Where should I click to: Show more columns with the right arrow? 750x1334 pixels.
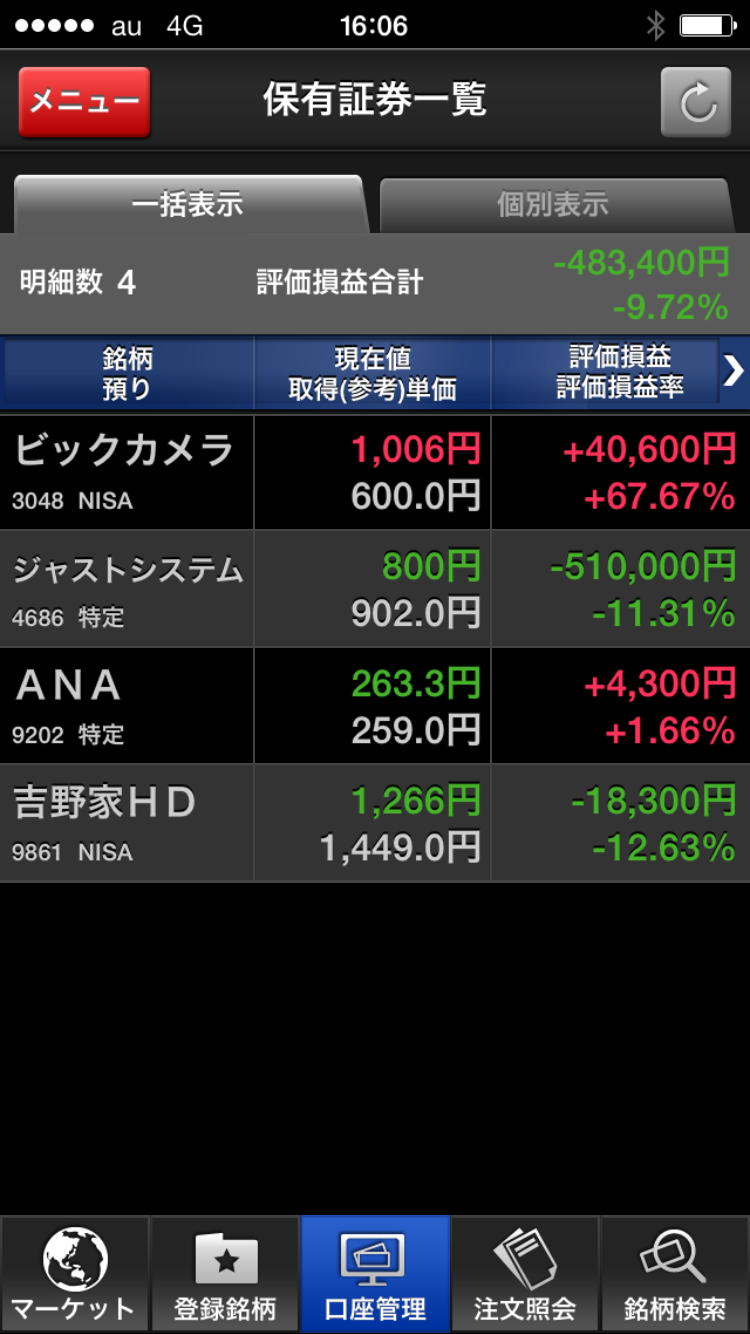(x=733, y=372)
